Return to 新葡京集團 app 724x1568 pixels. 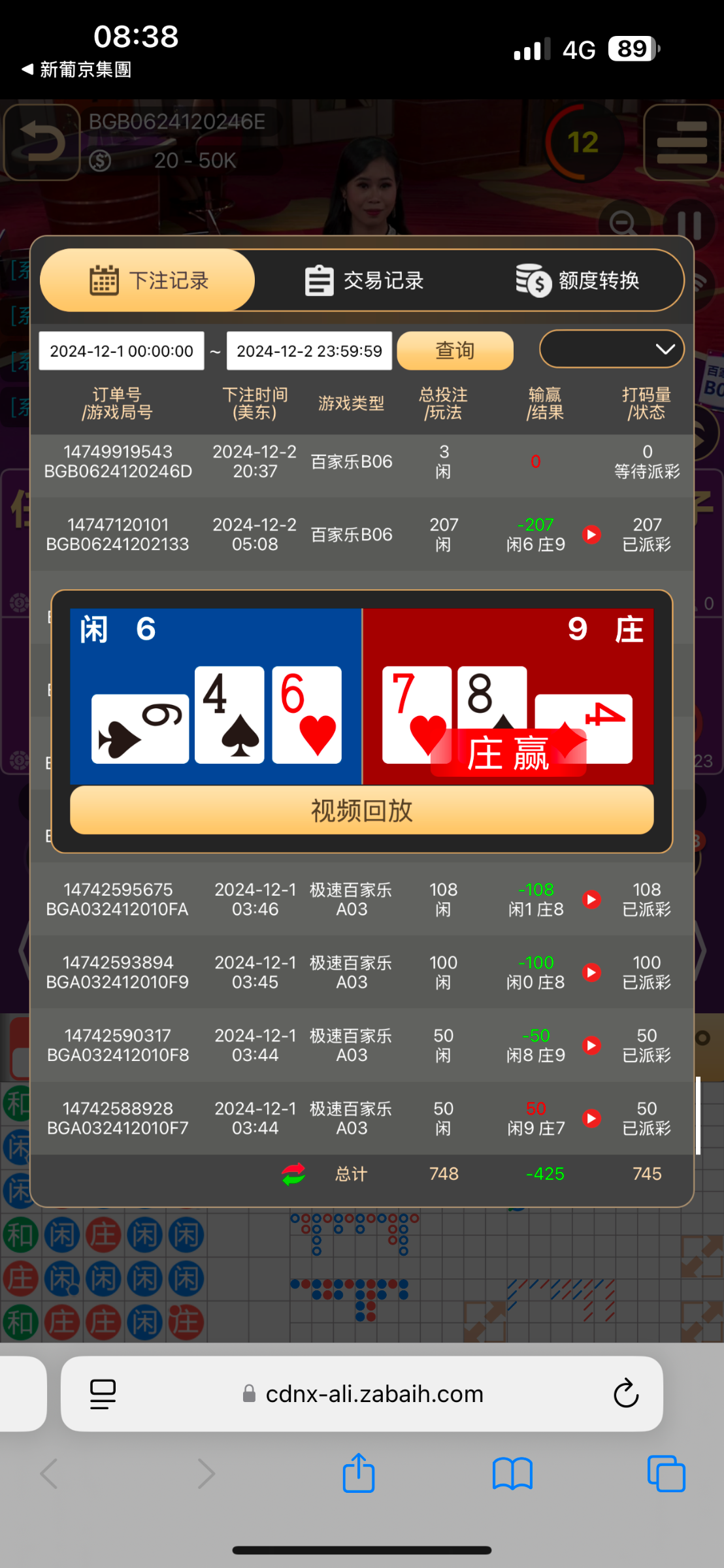[77, 69]
